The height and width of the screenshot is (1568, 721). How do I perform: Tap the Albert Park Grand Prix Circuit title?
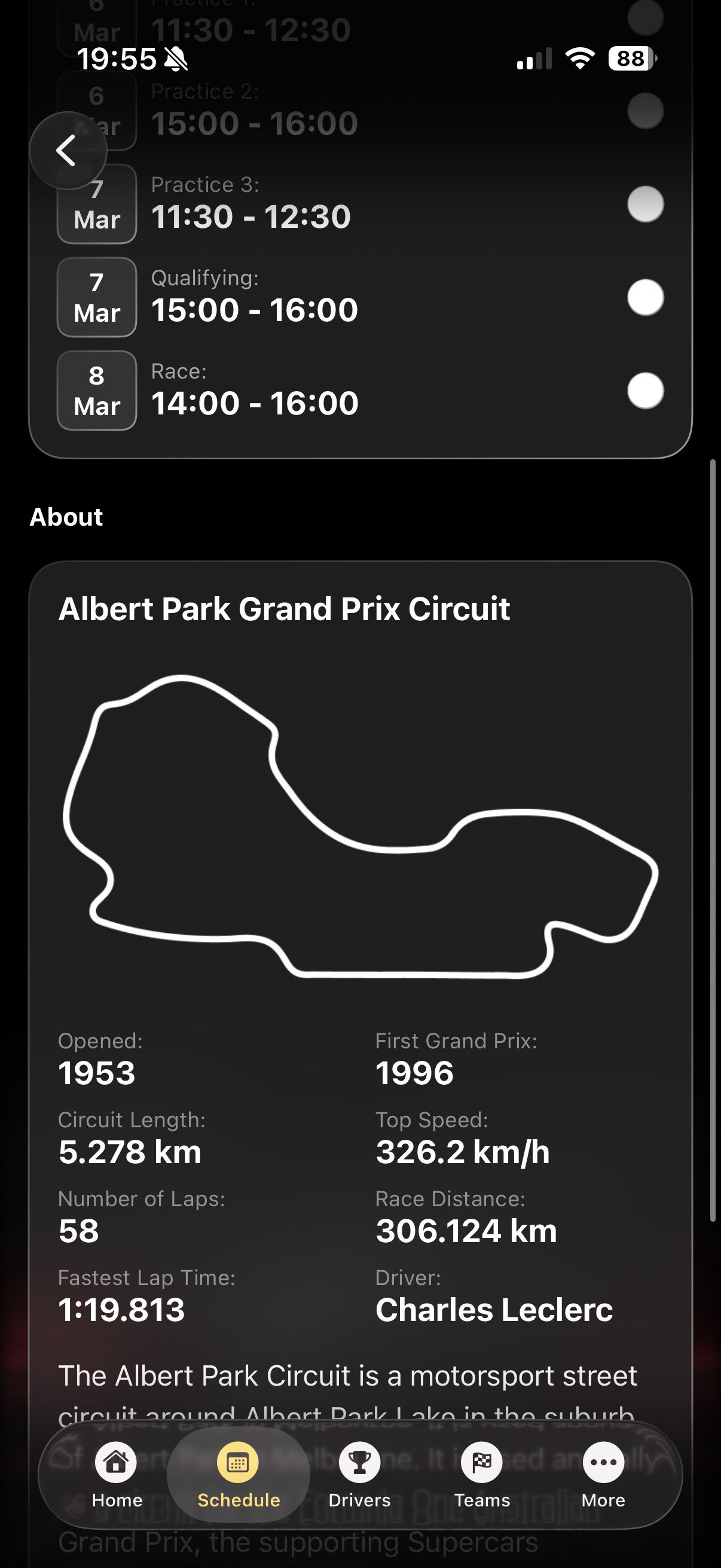[x=285, y=610]
